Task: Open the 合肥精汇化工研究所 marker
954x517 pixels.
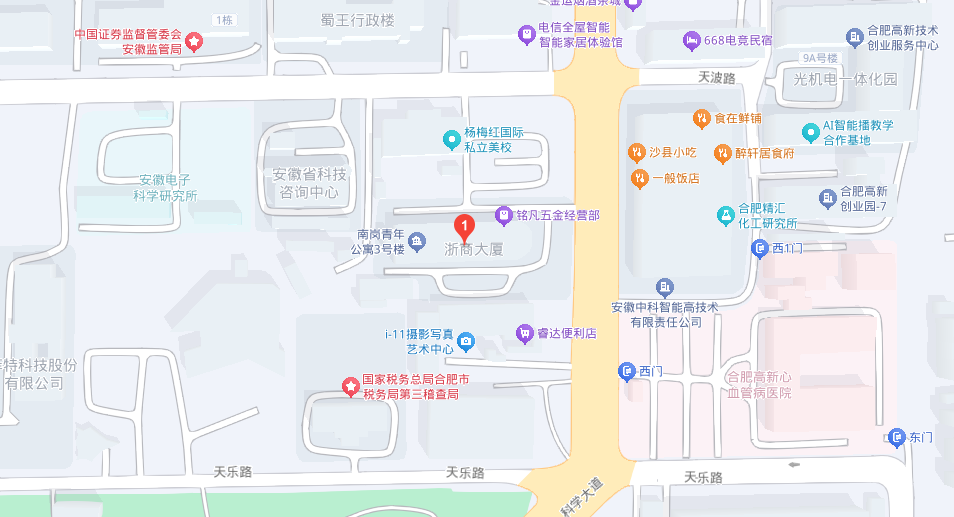Action: pos(725,215)
